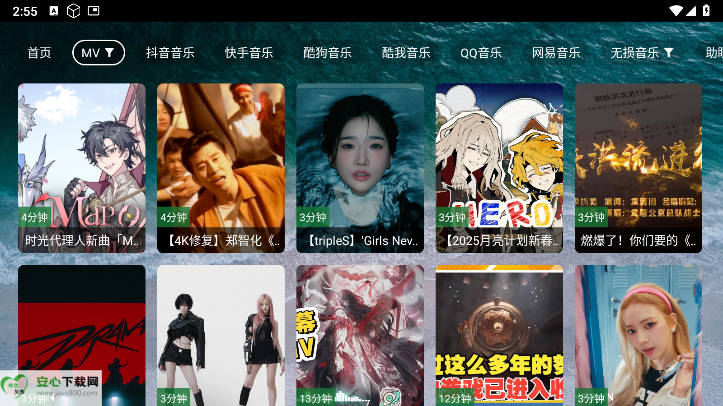This screenshot has width=723, height=406.
Task: Switch to the 快手音乐 tab
Action: [x=249, y=53]
